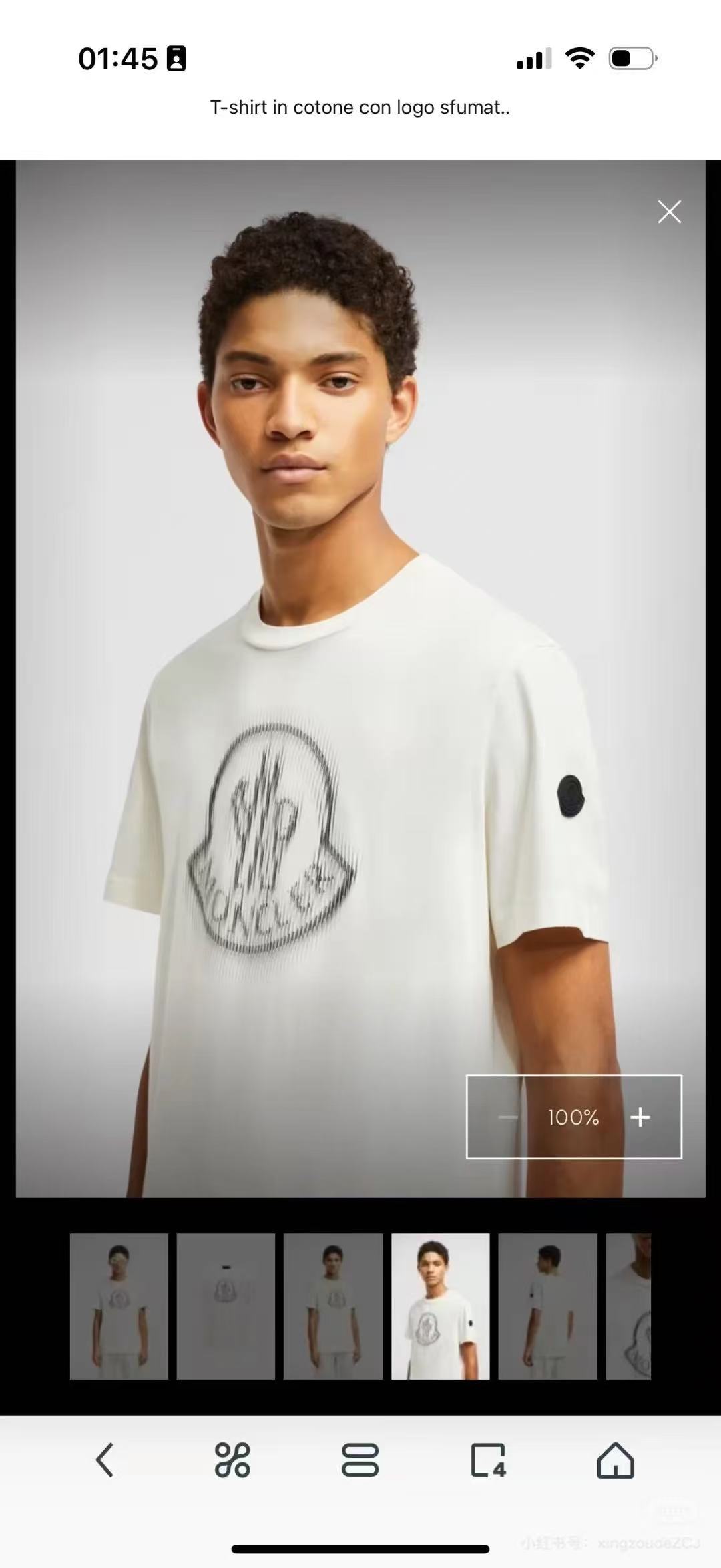Show the logo close-up thumbnail
The height and width of the screenshot is (1568, 721).
point(629,1306)
